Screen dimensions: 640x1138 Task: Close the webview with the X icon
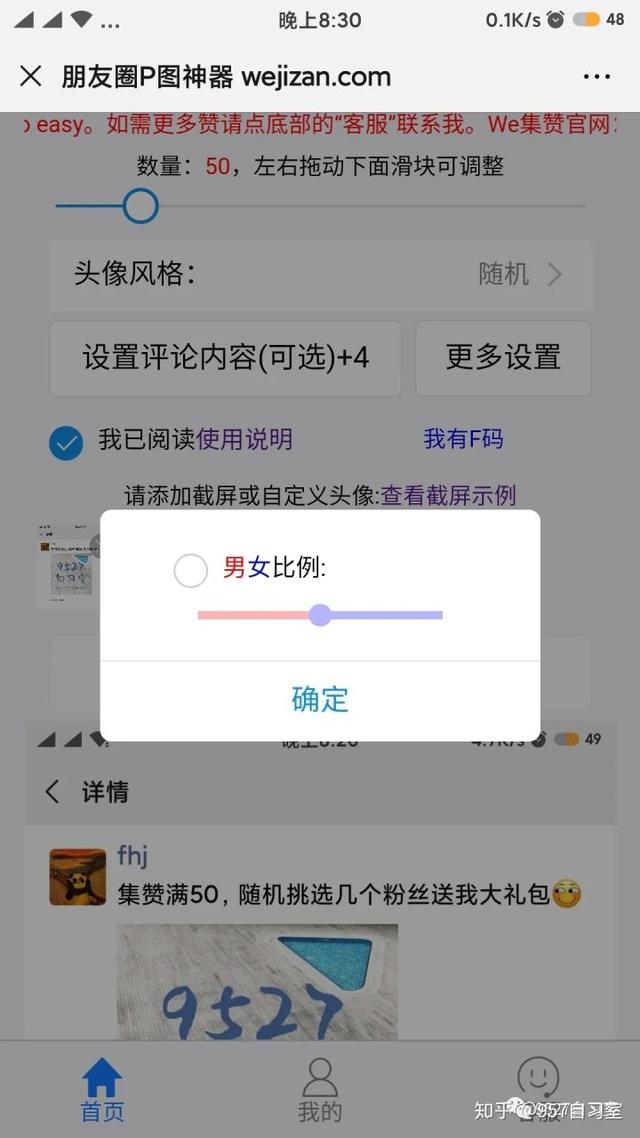31,76
